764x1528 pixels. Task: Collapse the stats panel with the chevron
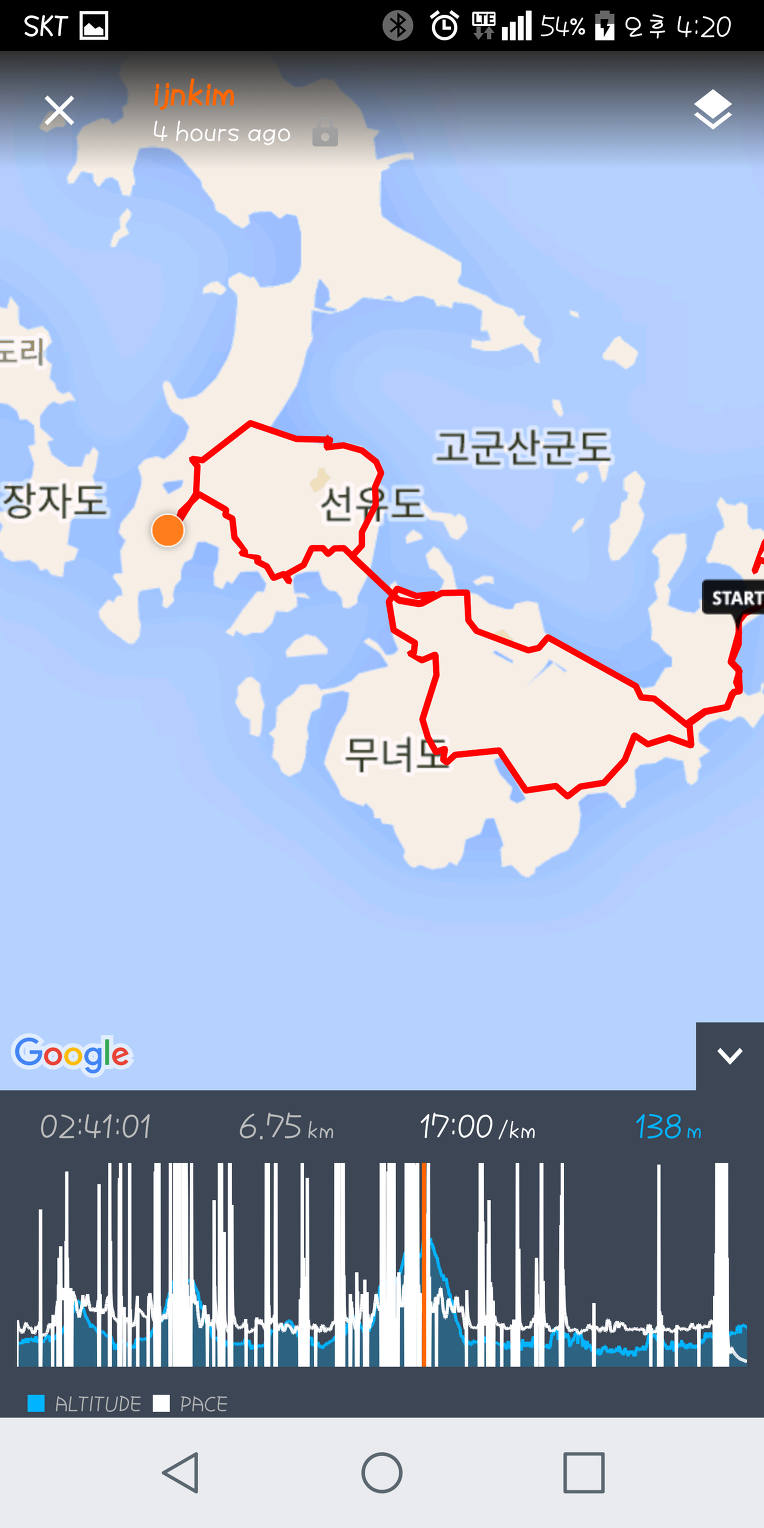(x=730, y=1056)
